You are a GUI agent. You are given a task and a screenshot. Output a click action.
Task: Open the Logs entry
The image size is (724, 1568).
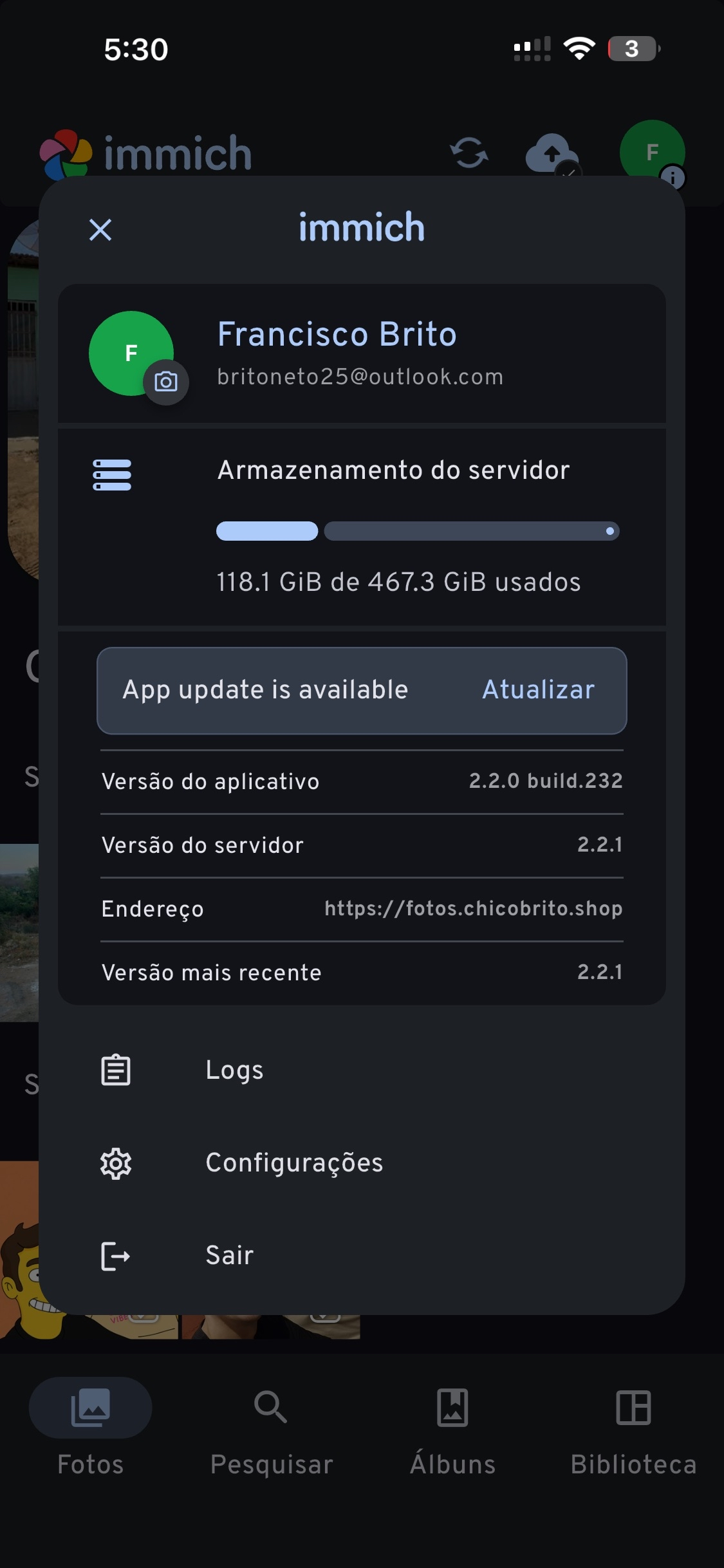click(234, 1070)
